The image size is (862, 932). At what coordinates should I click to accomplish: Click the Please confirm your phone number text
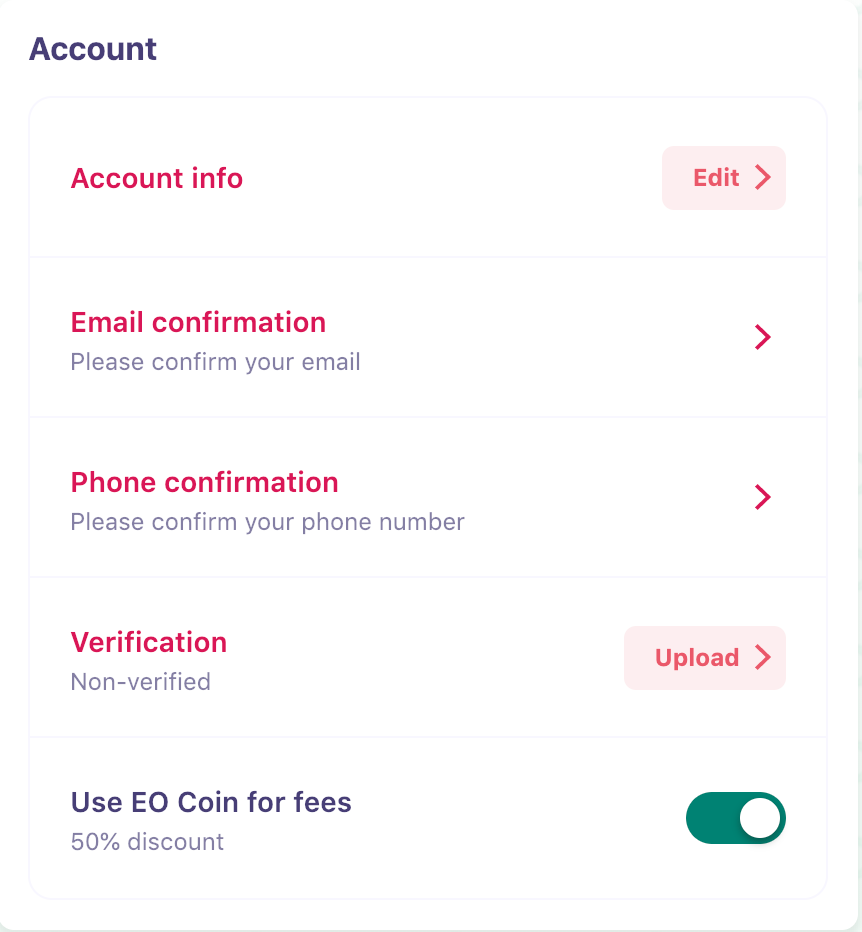click(x=267, y=522)
